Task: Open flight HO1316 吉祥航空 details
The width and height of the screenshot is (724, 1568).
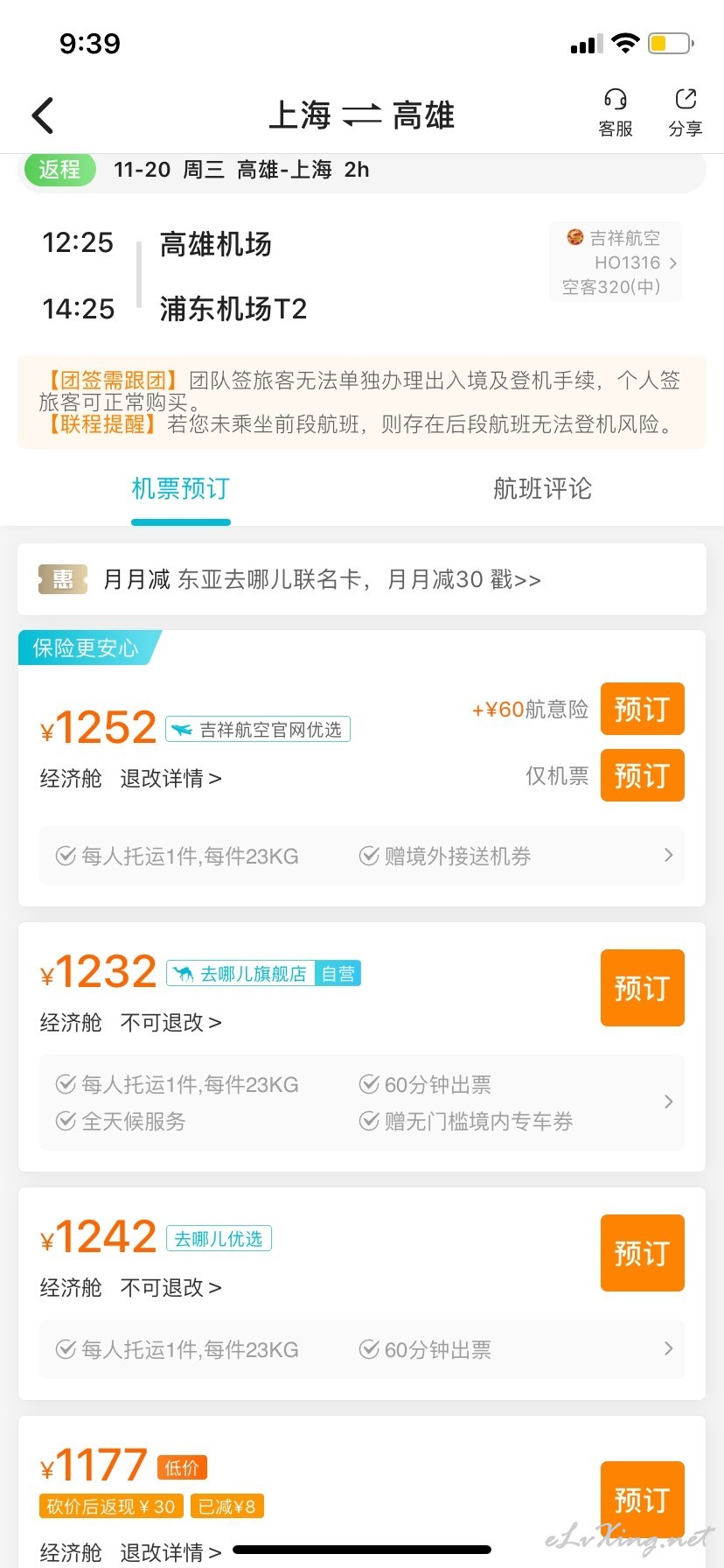Action: [x=616, y=262]
